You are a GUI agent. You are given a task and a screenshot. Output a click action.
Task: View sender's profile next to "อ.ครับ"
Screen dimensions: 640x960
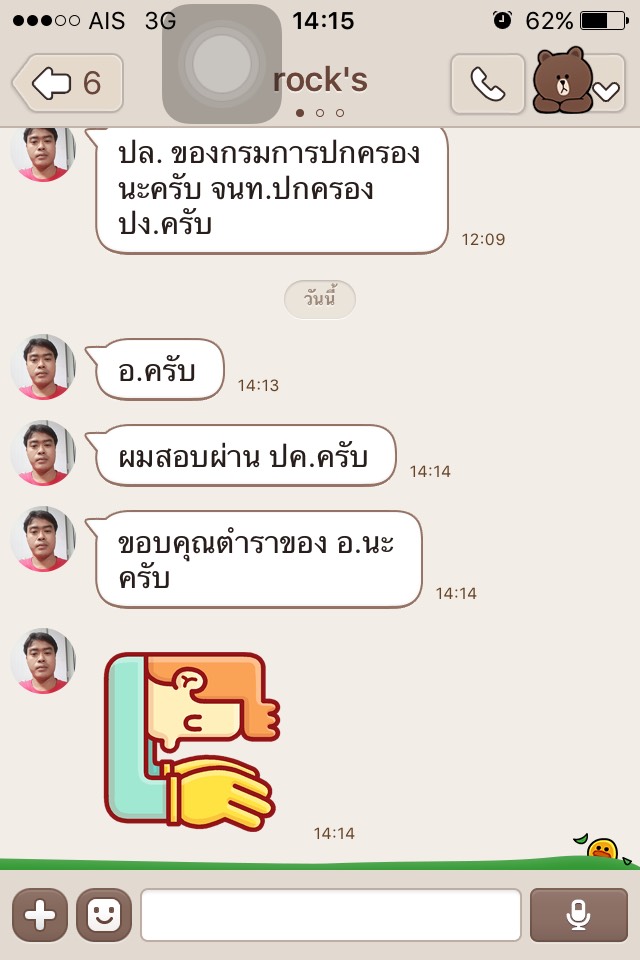[x=43, y=367]
